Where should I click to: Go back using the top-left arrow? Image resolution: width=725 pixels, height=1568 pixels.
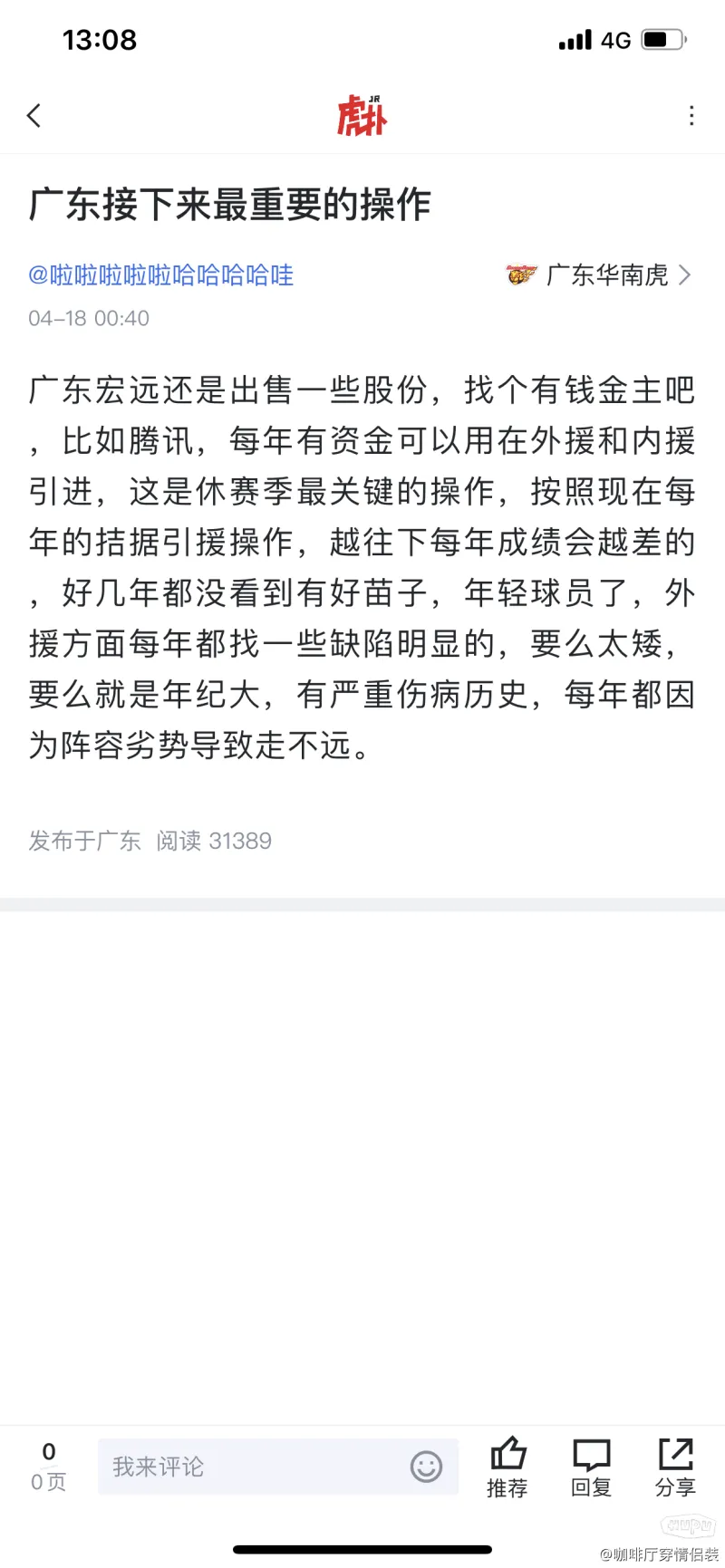point(34,116)
